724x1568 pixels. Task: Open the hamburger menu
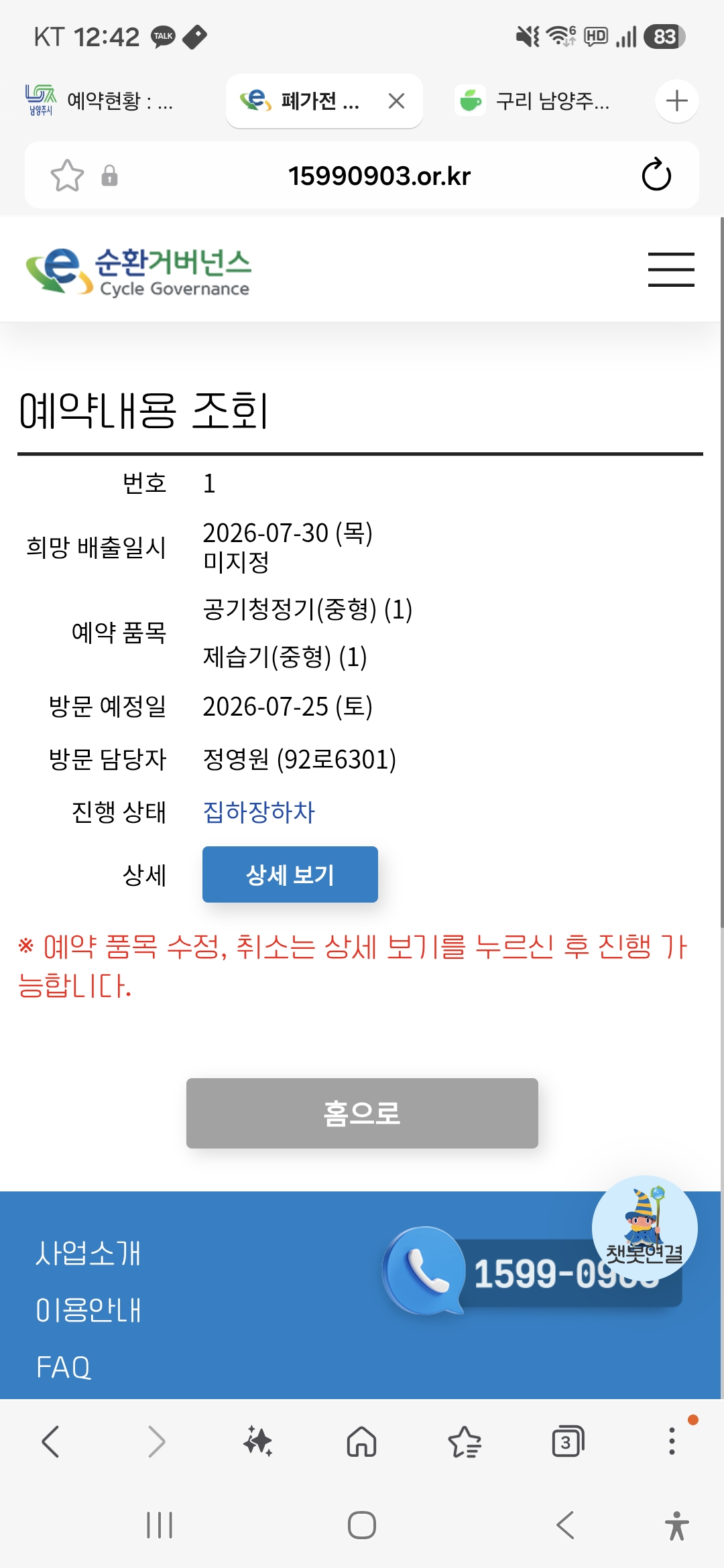(671, 269)
